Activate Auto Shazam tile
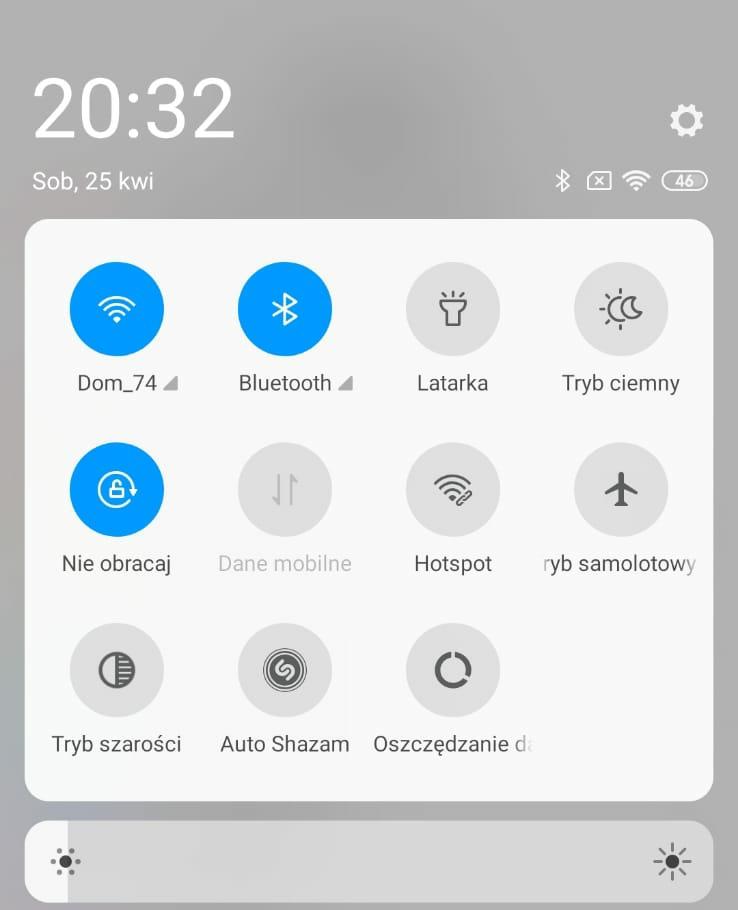This screenshot has height=910, width=738. tap(285, 670)
